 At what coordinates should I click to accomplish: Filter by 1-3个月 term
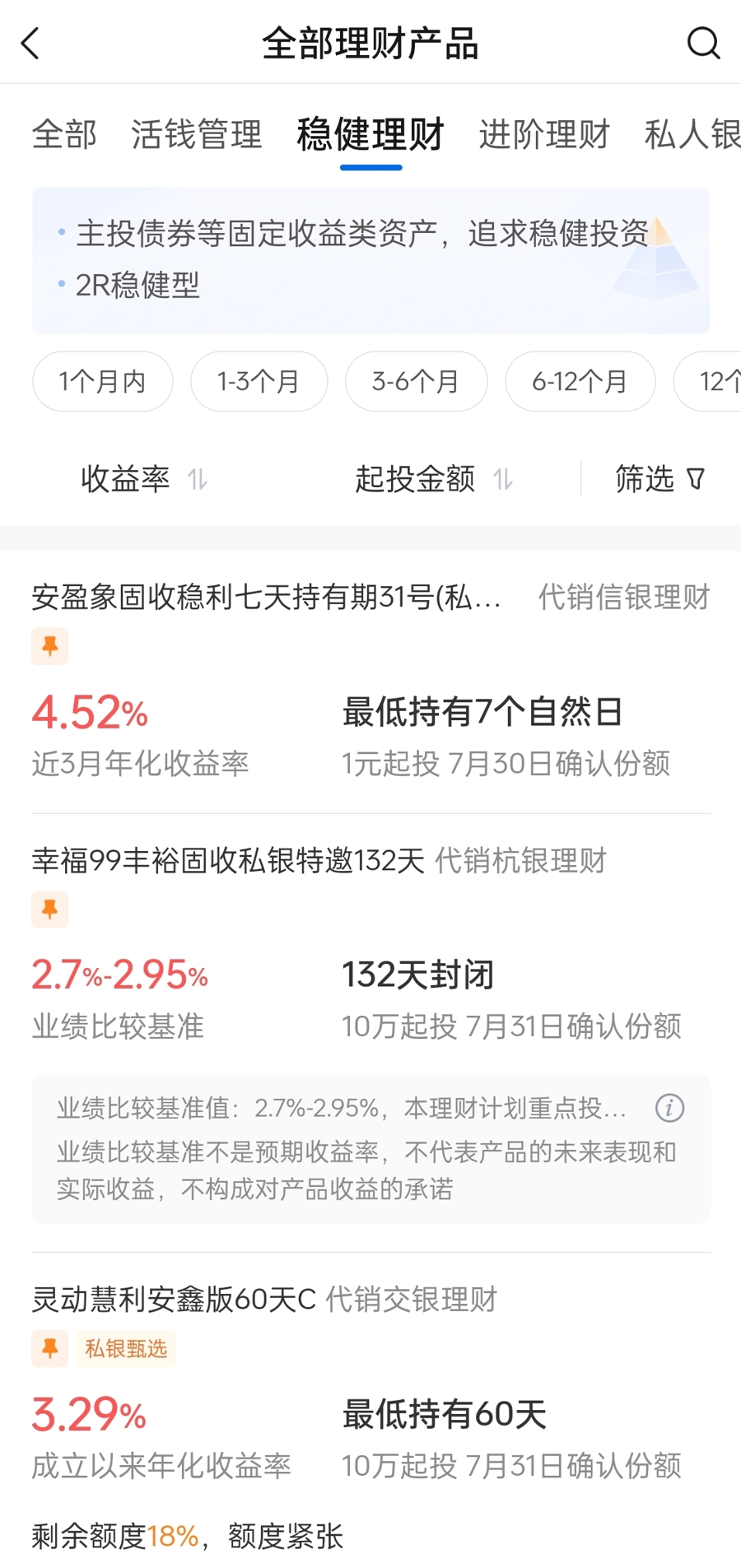pyautogui.click(x=259, y=382)
